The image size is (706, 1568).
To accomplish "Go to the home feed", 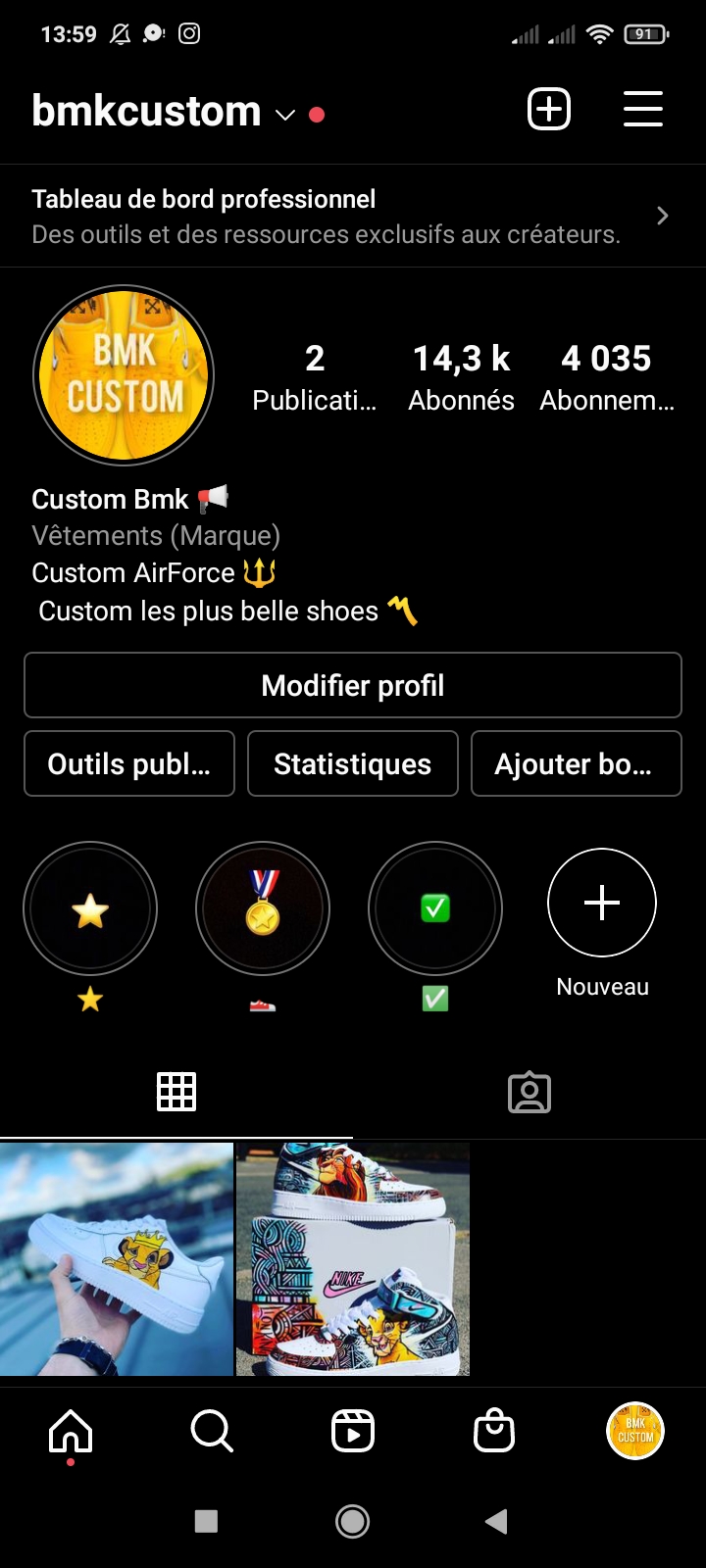I will (71, 1432).
